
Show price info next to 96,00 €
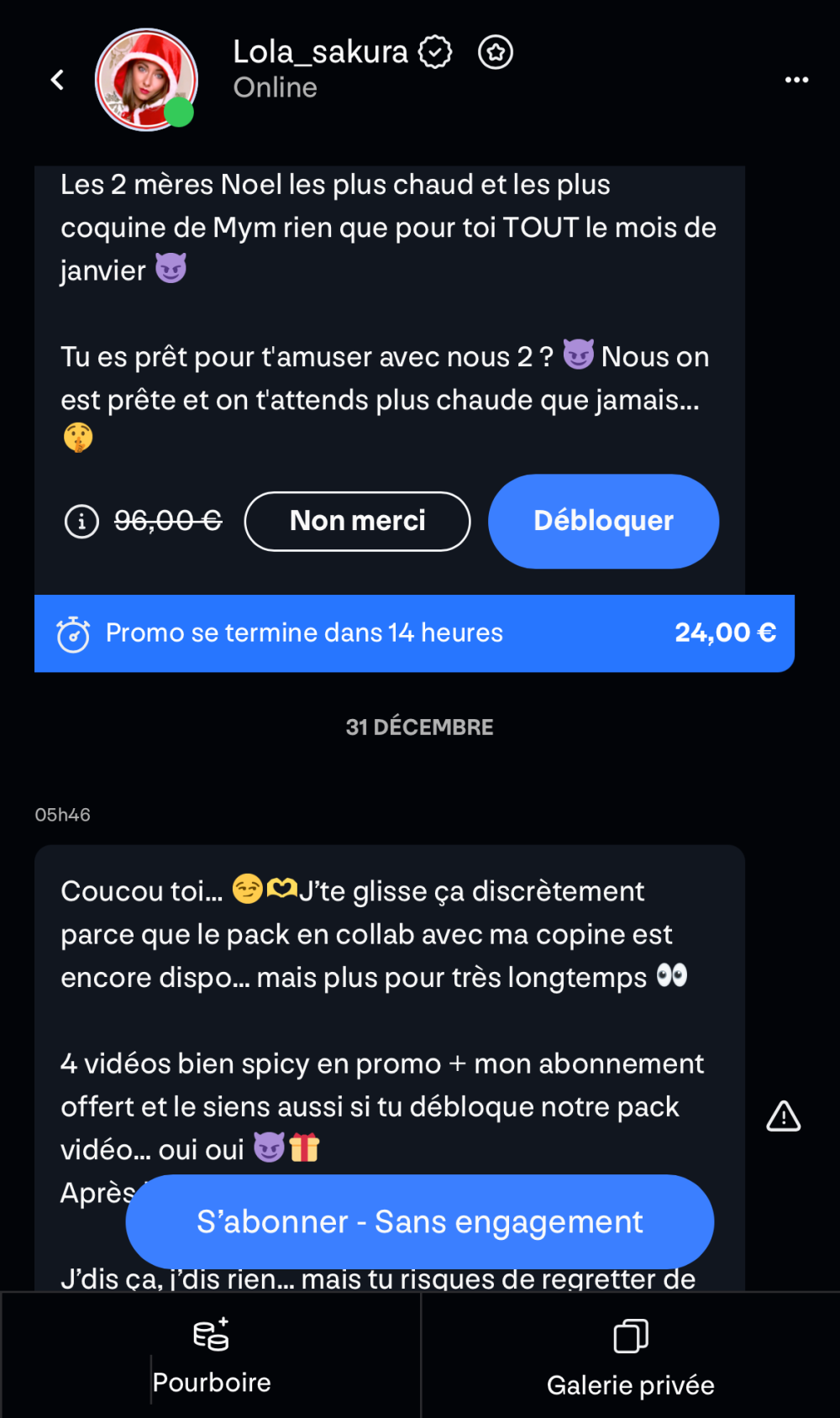click(x=81, y=522)
